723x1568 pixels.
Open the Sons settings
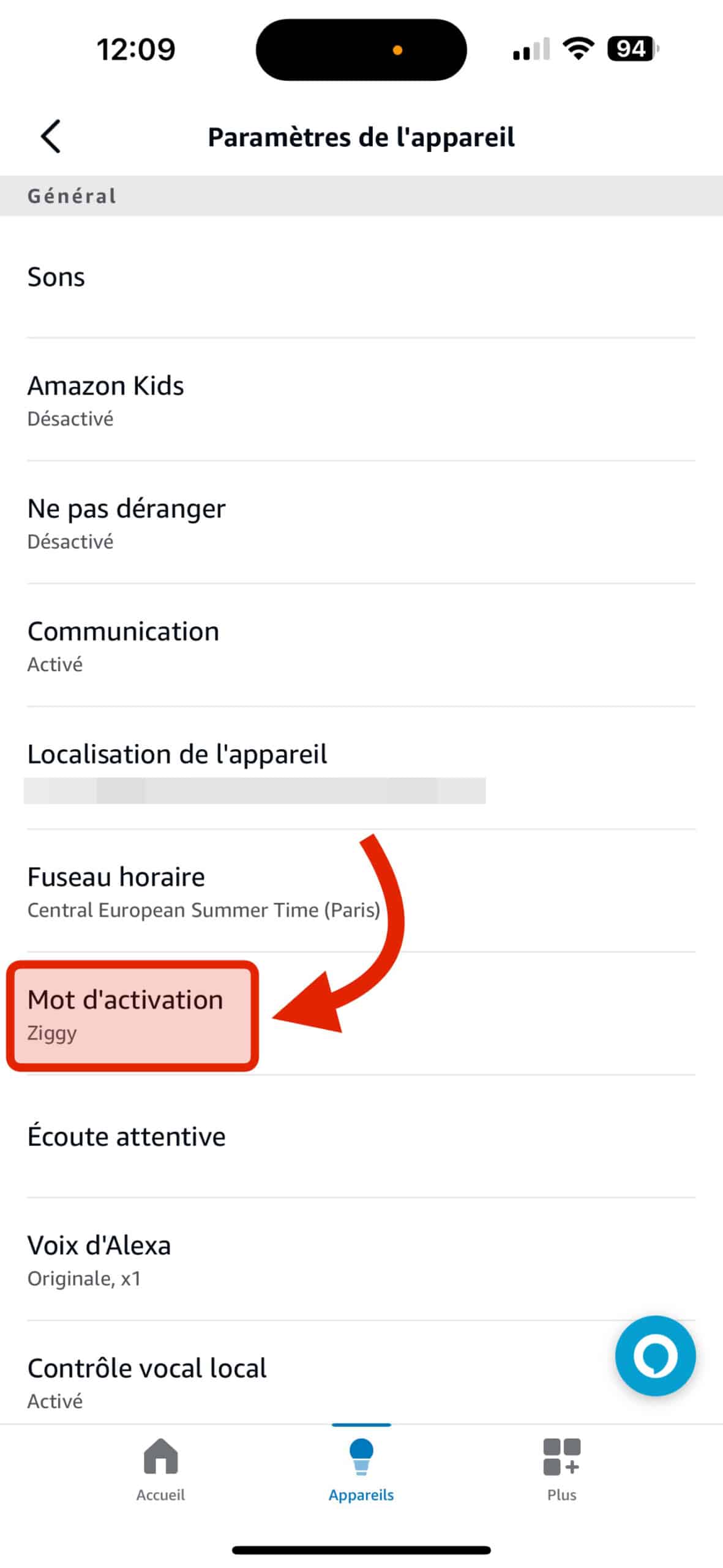[361, 277]
